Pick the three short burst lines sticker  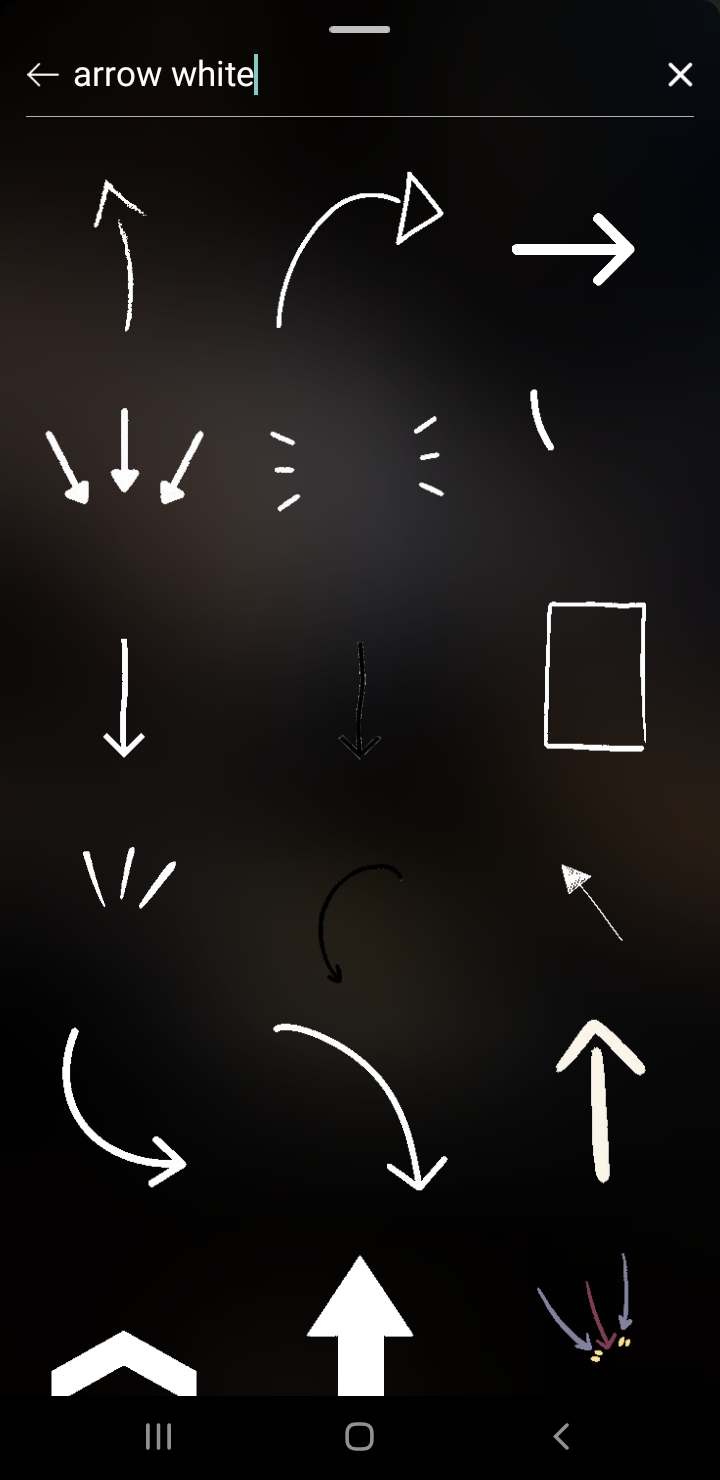[x=128, y=878]
